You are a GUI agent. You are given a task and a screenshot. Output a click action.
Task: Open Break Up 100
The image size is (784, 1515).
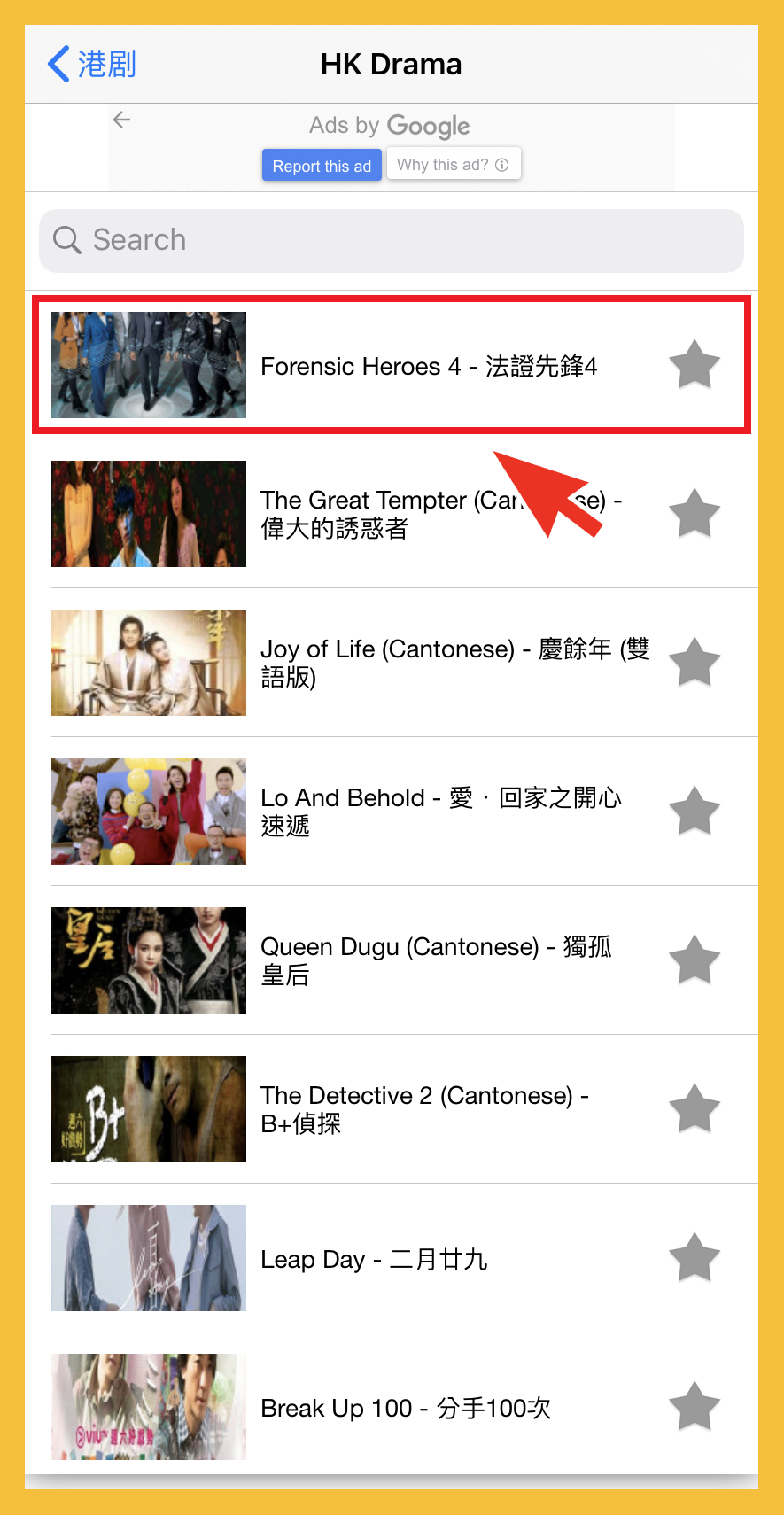click(405, 1407)
